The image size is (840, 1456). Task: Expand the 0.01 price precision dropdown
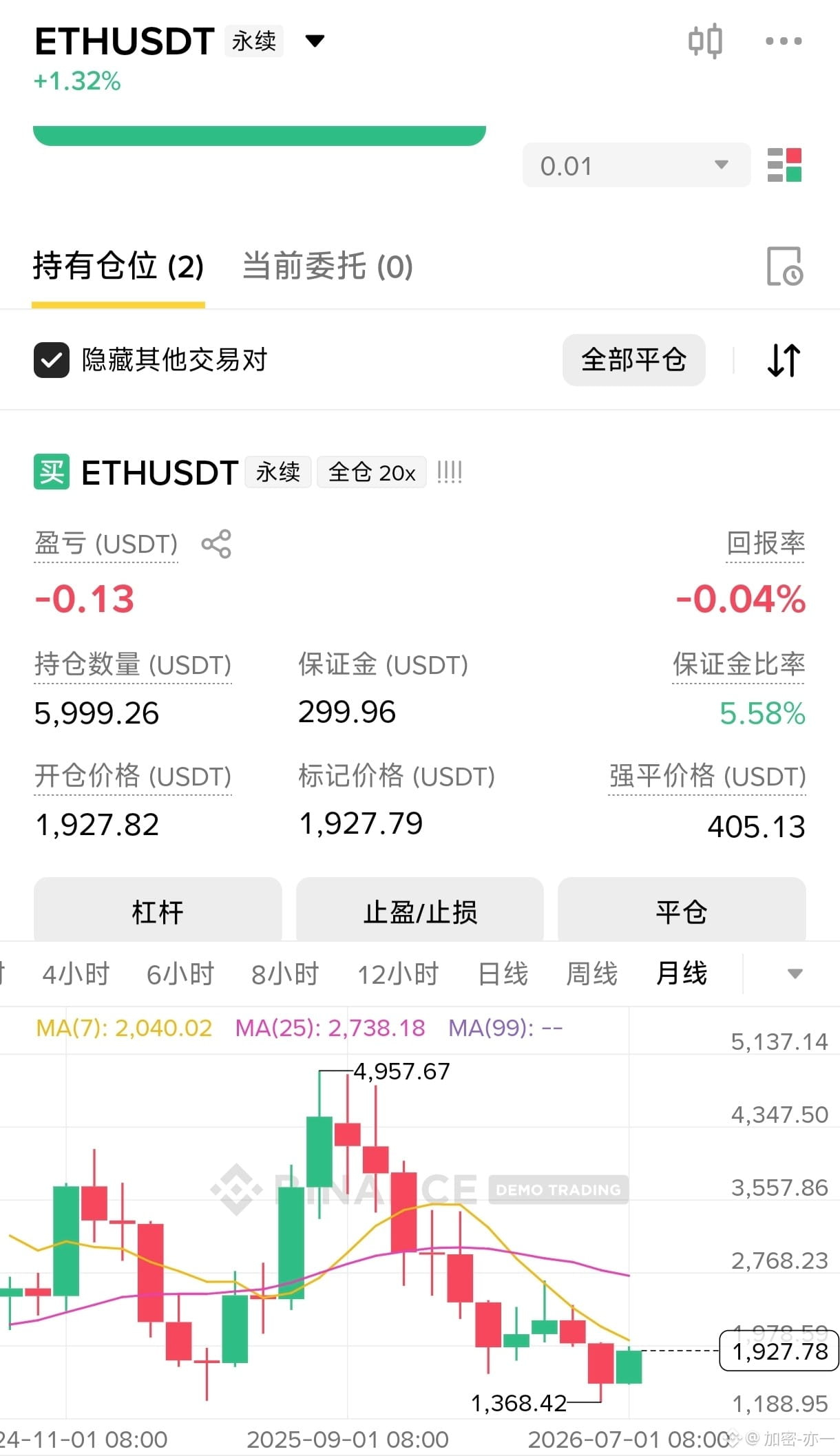coord(636,165)
